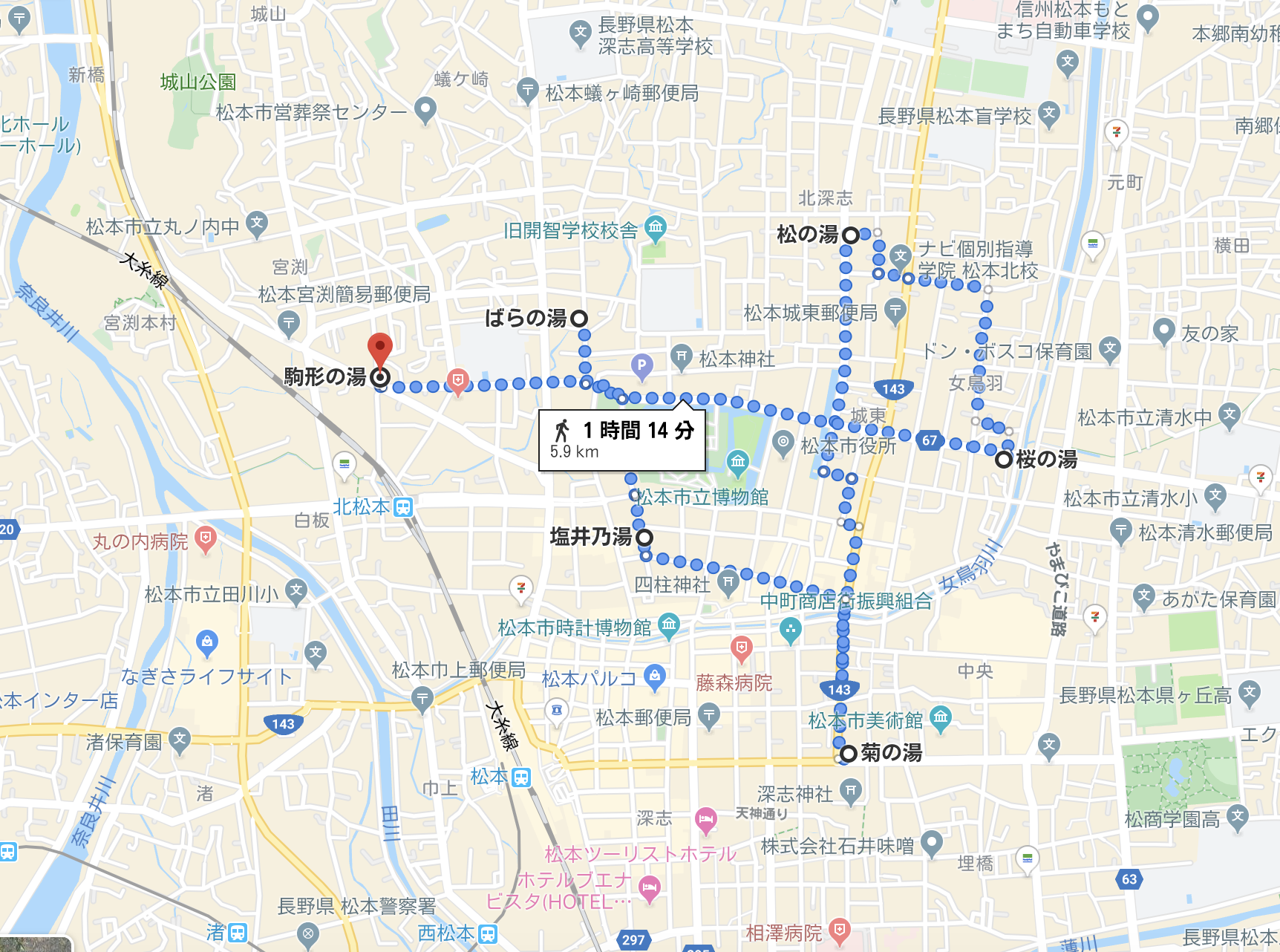Open the 丸の内病院 hospital marker
The height and width of the screenshot is (952, 1280).
pos(206,538)
